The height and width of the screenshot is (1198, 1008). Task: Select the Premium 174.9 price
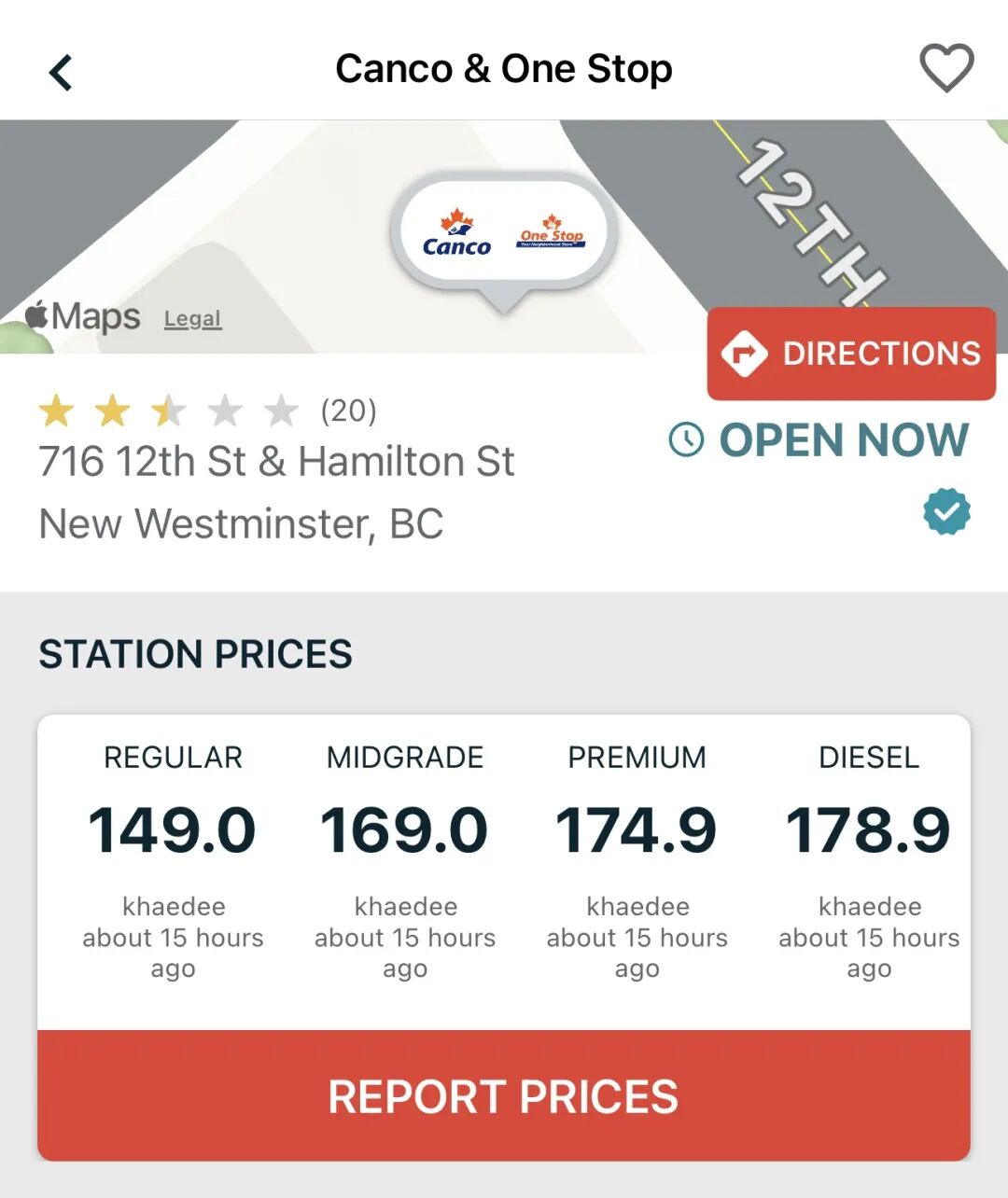pyautogui.click(x=637, y=830)
